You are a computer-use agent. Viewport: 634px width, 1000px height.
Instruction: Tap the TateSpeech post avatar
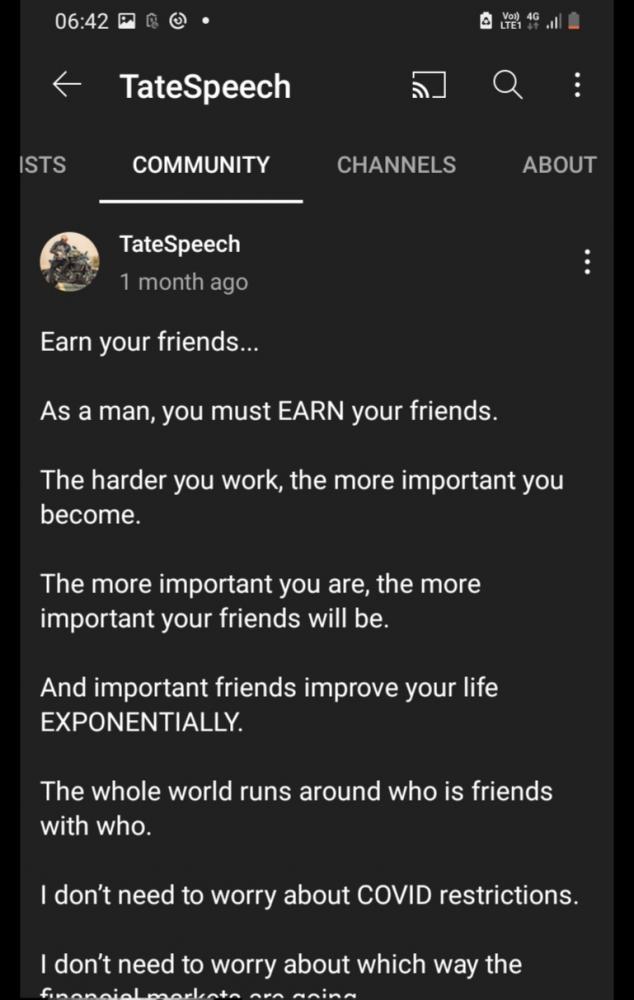70,262
